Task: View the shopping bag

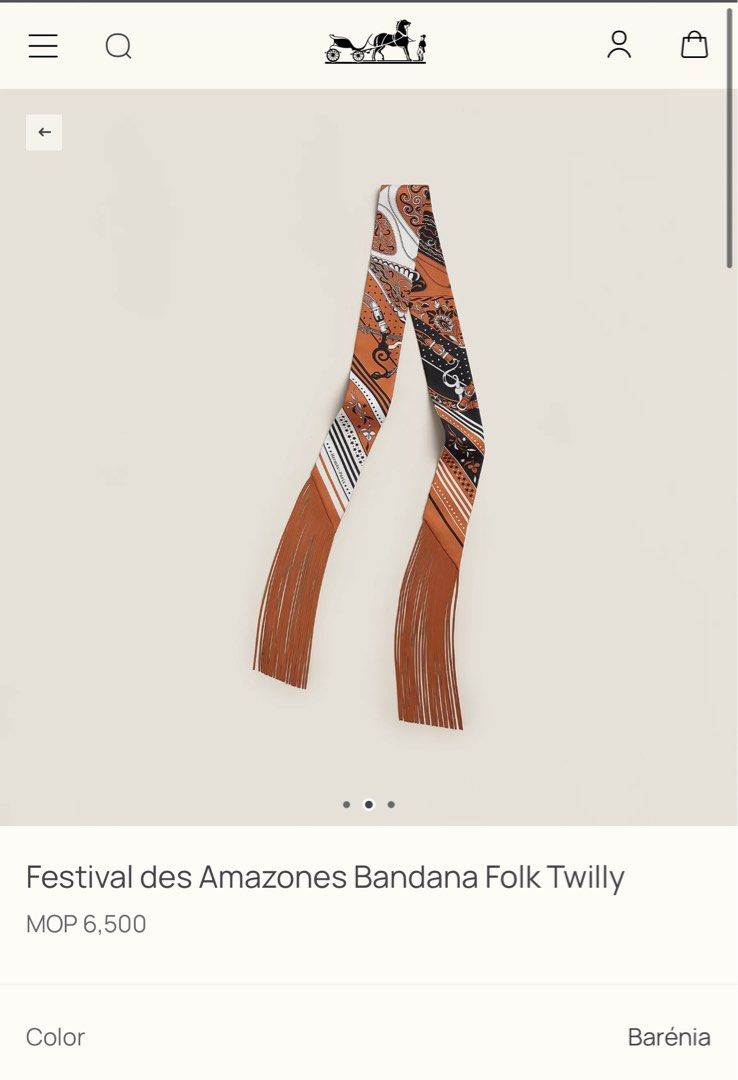Action: coord(694,45)
